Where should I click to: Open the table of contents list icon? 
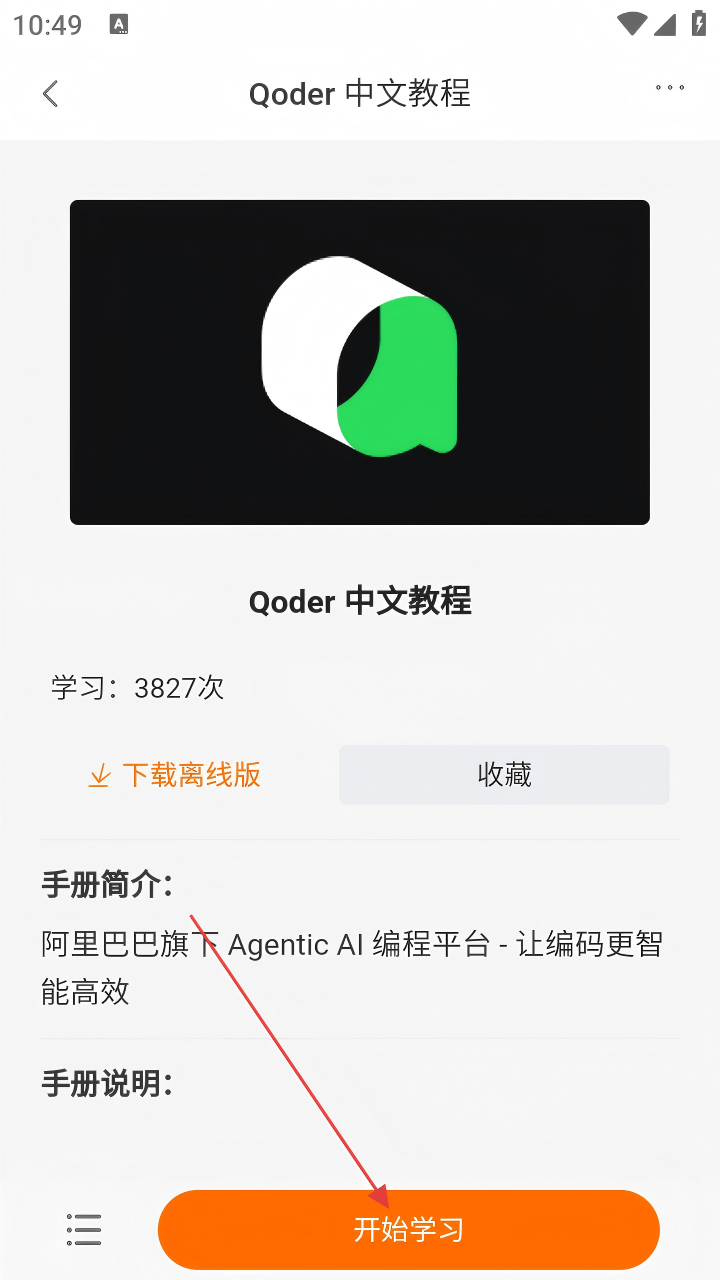84,1230
